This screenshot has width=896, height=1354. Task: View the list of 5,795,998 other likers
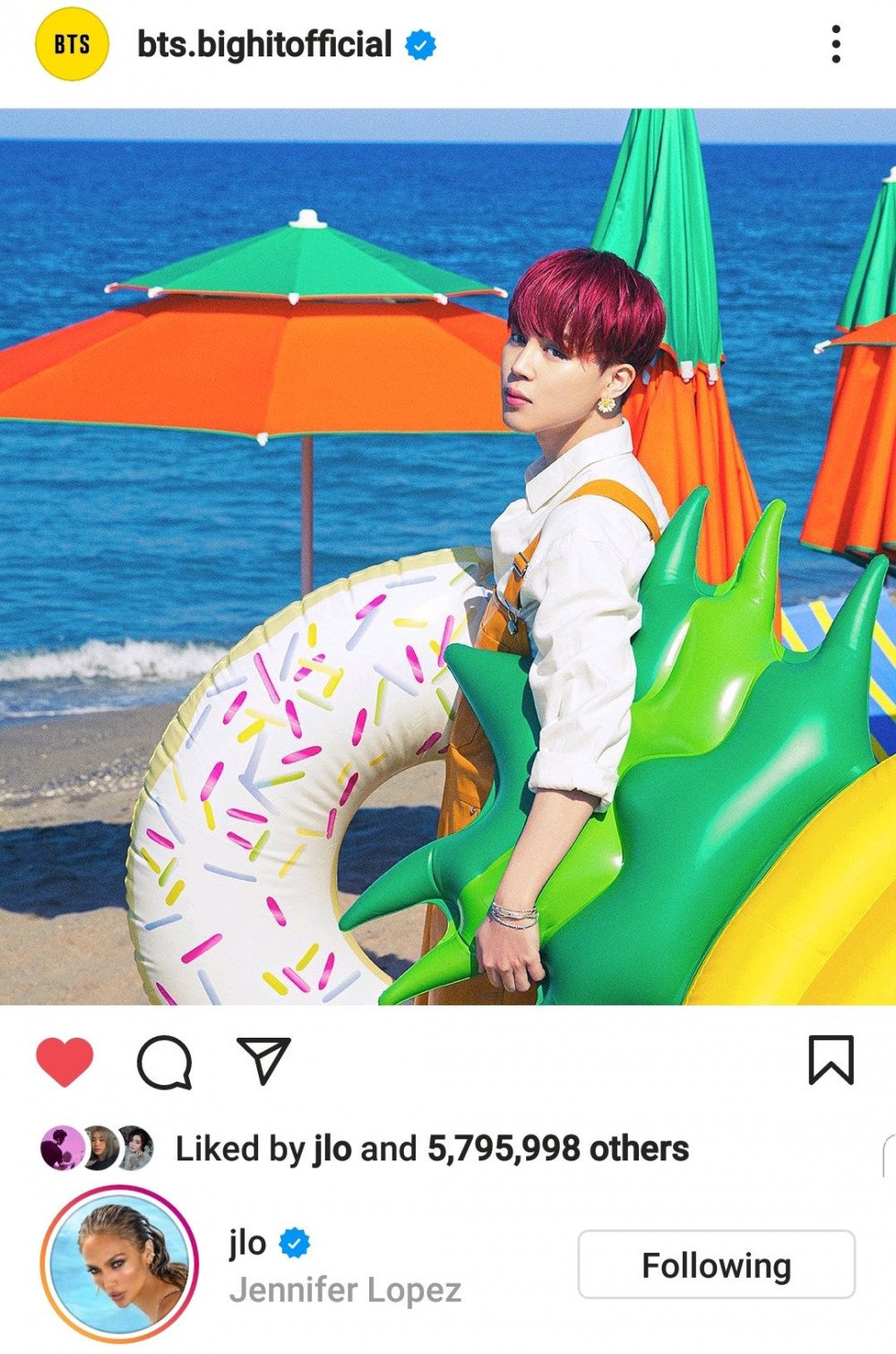(557, 1149)
